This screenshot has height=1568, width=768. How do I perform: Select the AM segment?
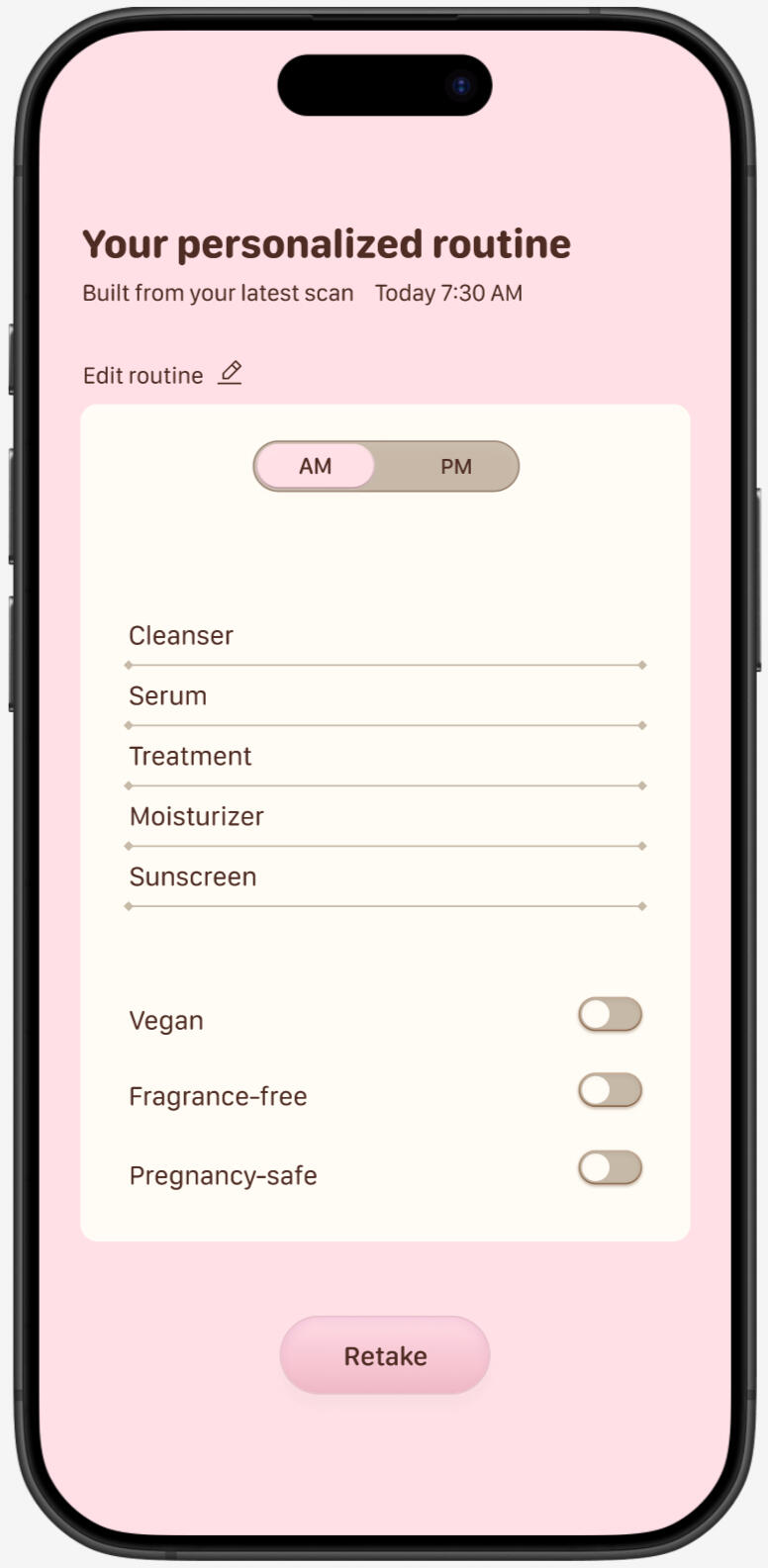coord(316,466)
